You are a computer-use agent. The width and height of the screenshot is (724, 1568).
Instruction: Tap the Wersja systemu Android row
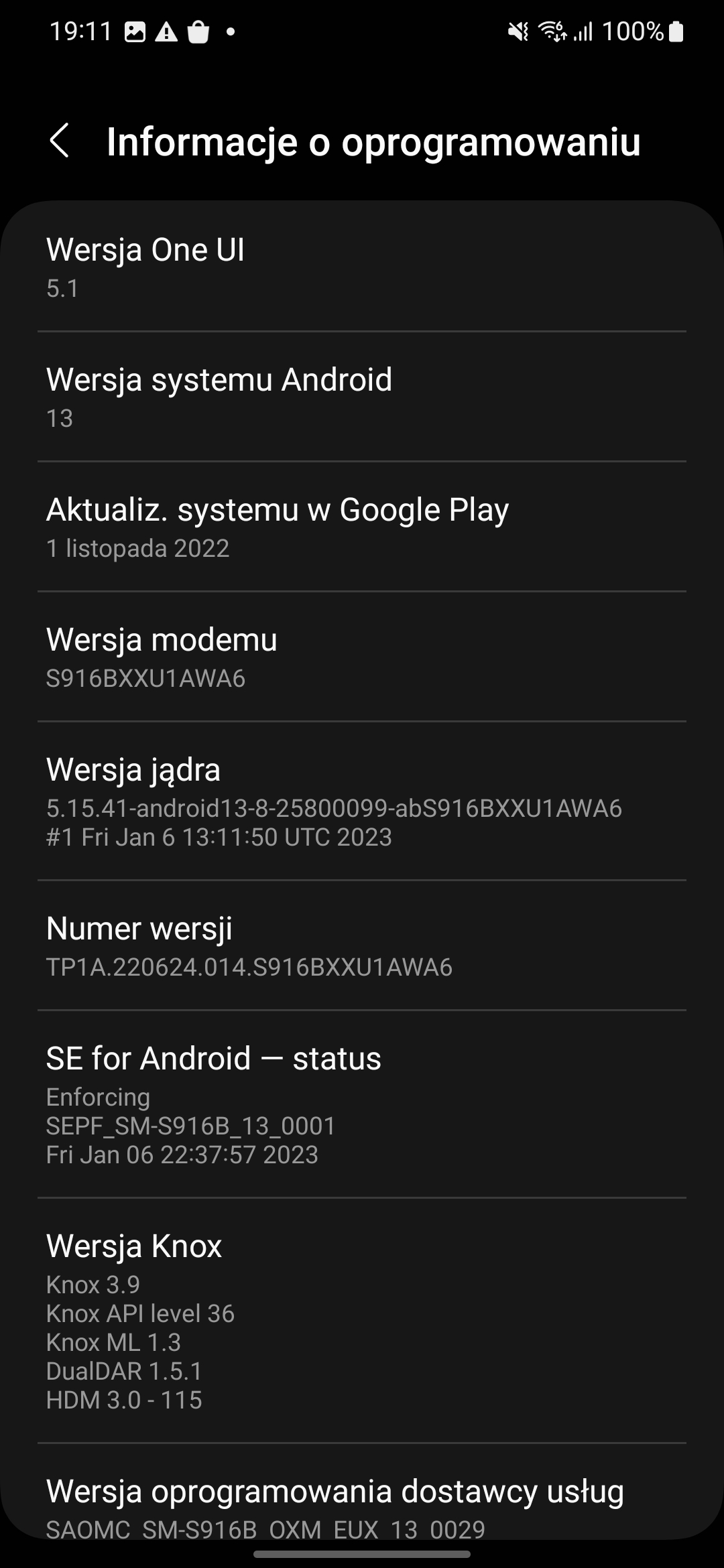coord(362,397)
